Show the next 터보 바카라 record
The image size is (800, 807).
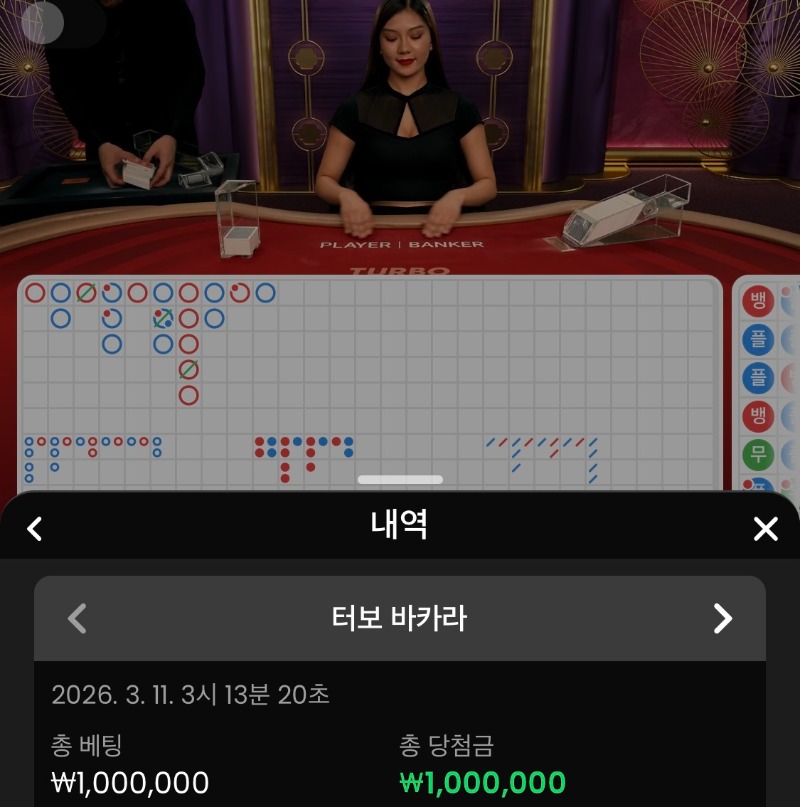722,619
